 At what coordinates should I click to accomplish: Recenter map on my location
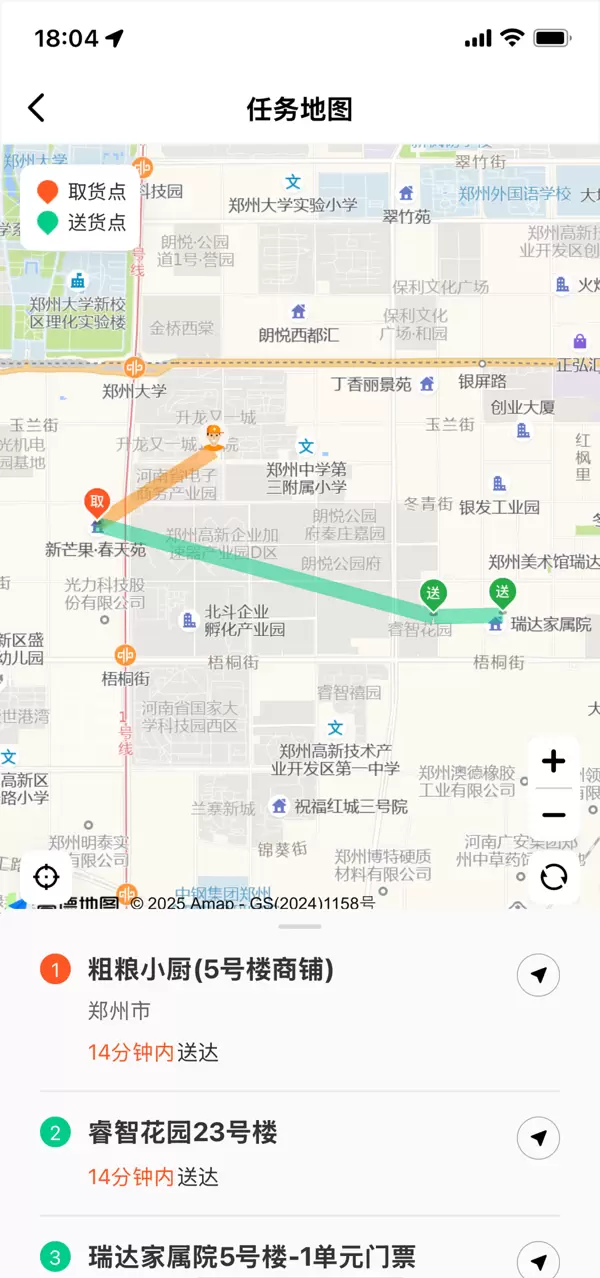pos(46,877)
